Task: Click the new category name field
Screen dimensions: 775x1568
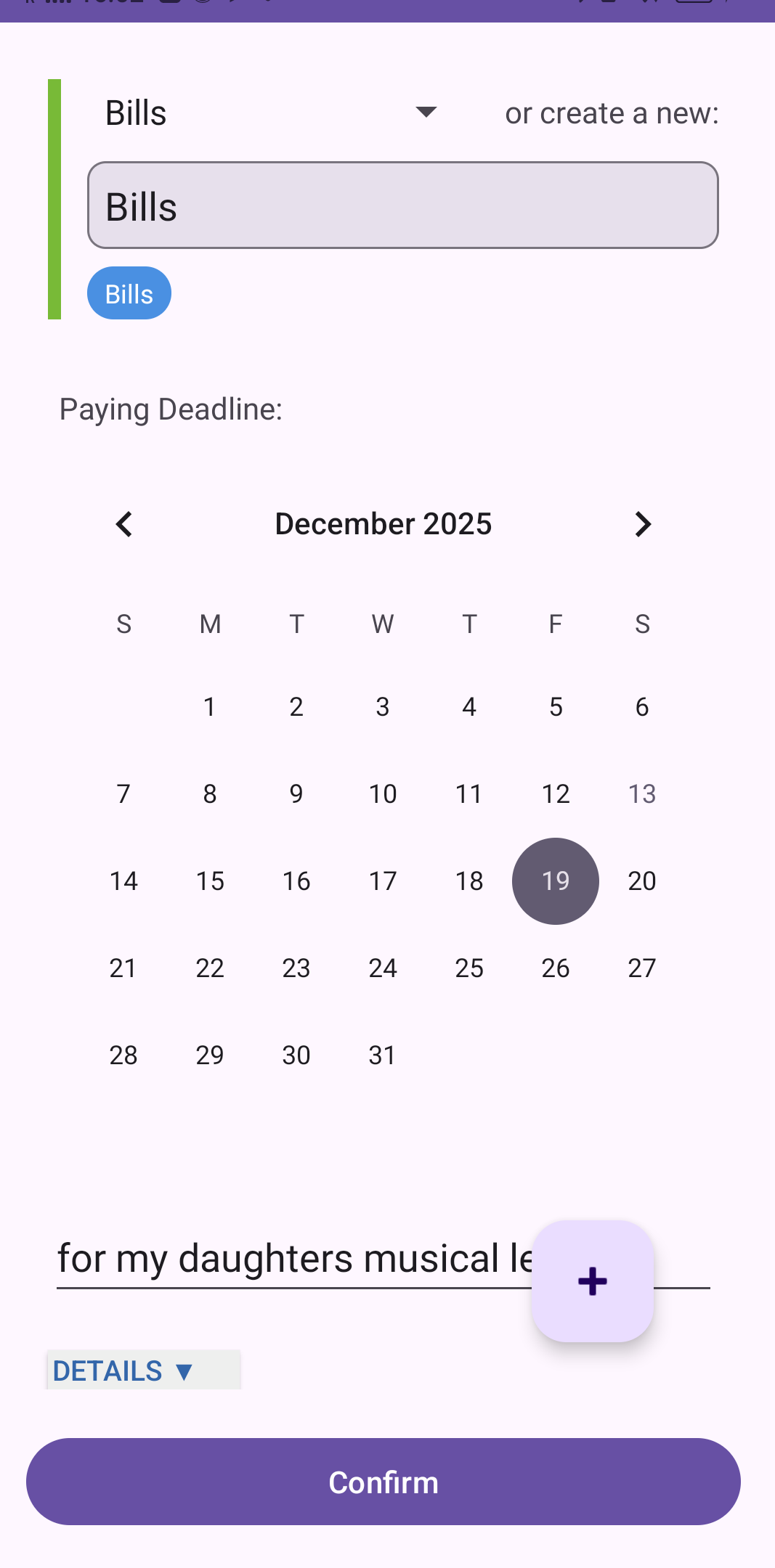Action: [403, 205]
